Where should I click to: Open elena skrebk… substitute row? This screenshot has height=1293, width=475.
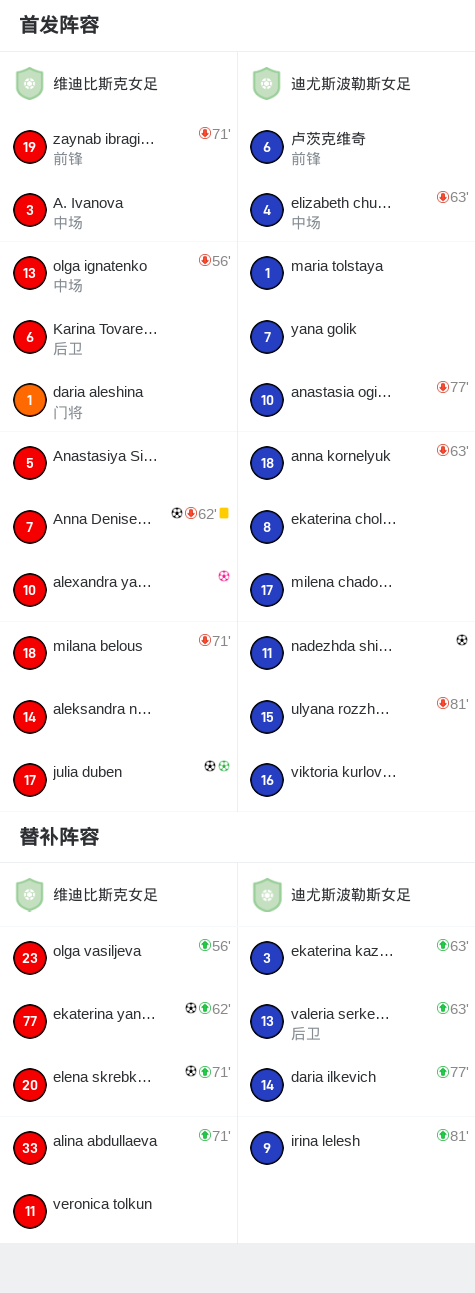[x=118, y=1084]
